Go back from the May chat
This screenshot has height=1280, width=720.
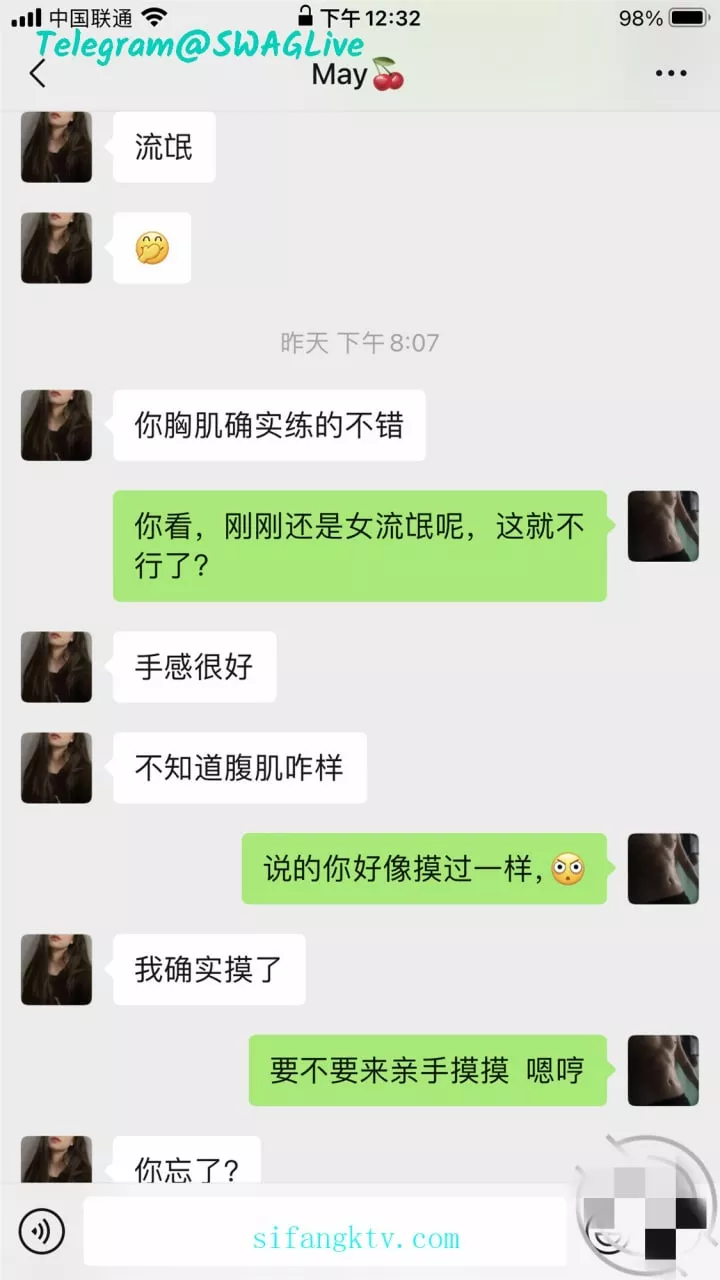[x=38, y=74]
